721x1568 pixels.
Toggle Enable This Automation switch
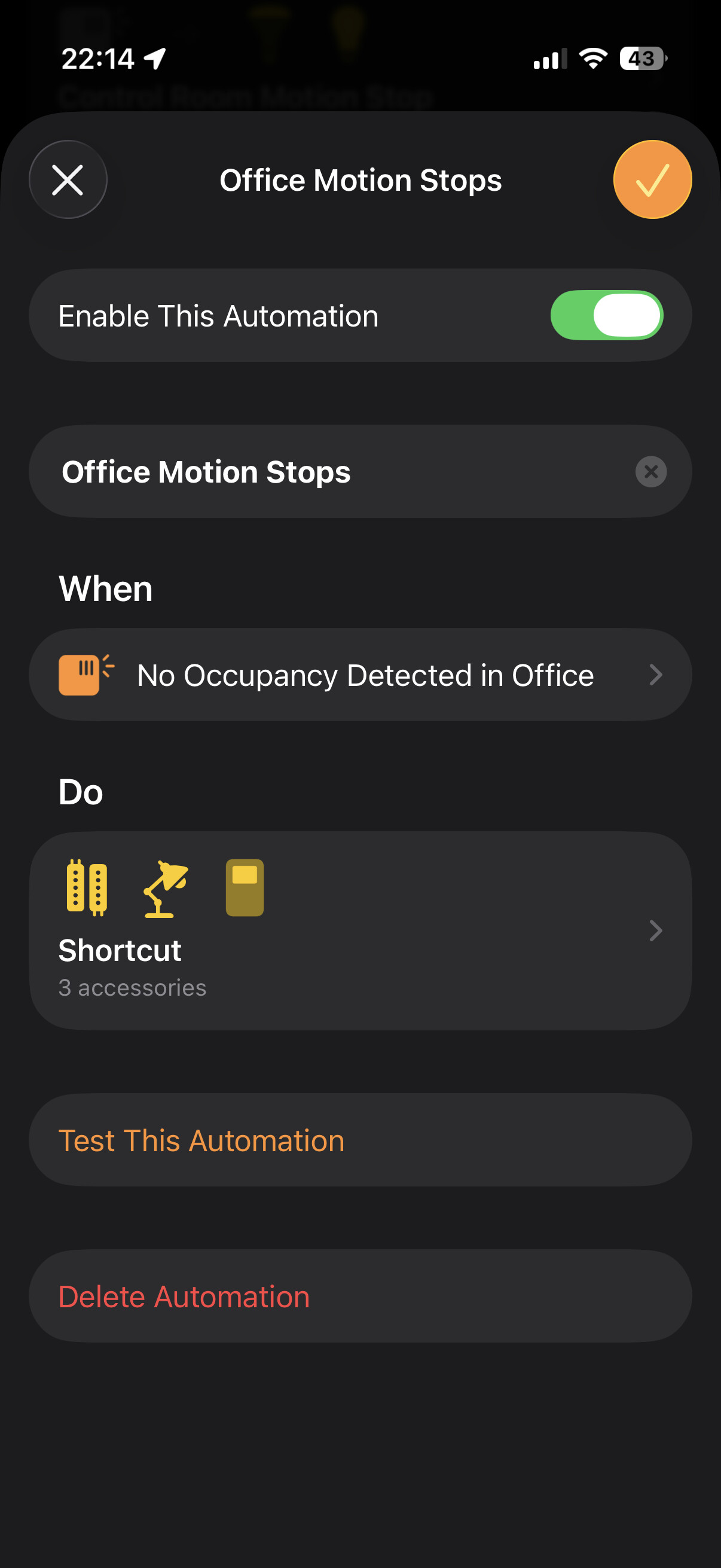point(606,315)
